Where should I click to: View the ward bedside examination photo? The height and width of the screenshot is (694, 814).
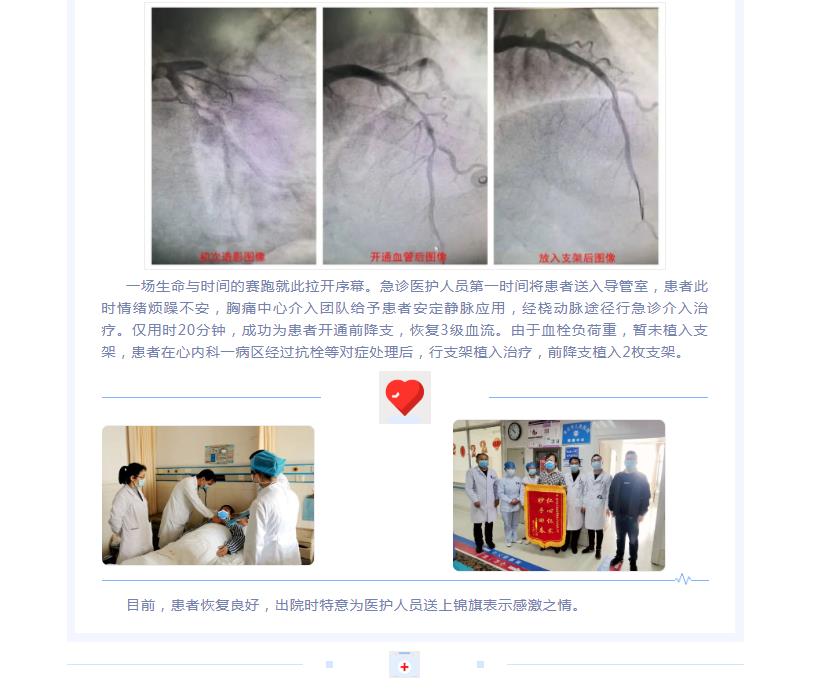click(208, 495)
